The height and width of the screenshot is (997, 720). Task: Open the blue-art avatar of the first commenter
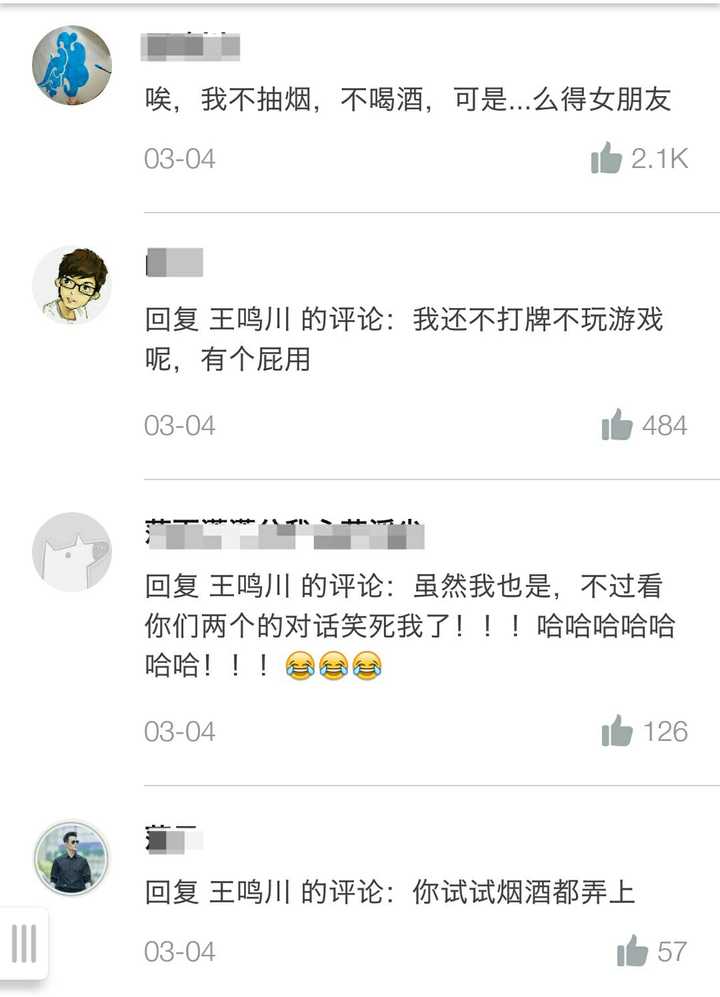pyautogui.click(x=72, y=66)
